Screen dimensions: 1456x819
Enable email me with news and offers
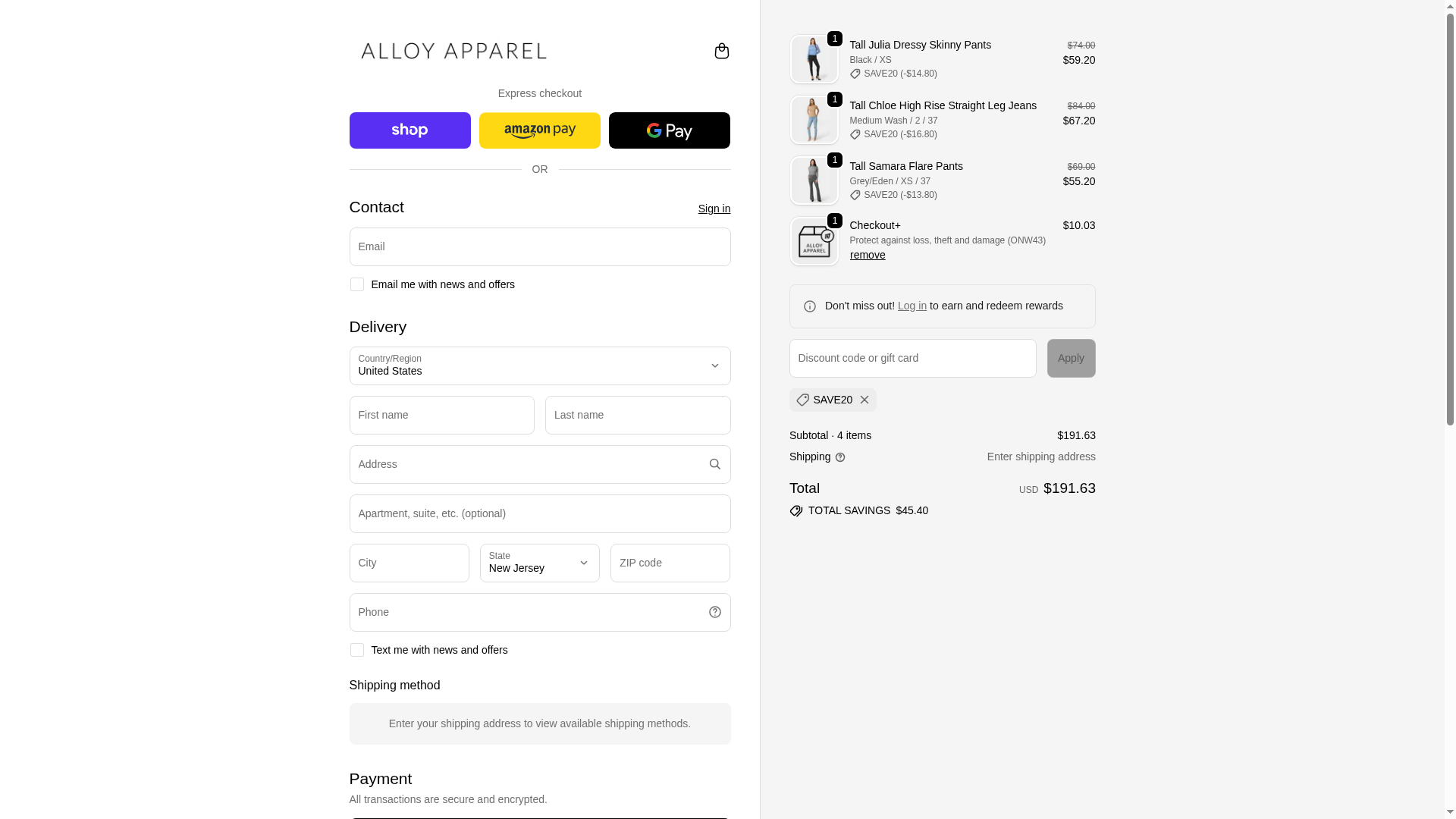pos(356,284)
